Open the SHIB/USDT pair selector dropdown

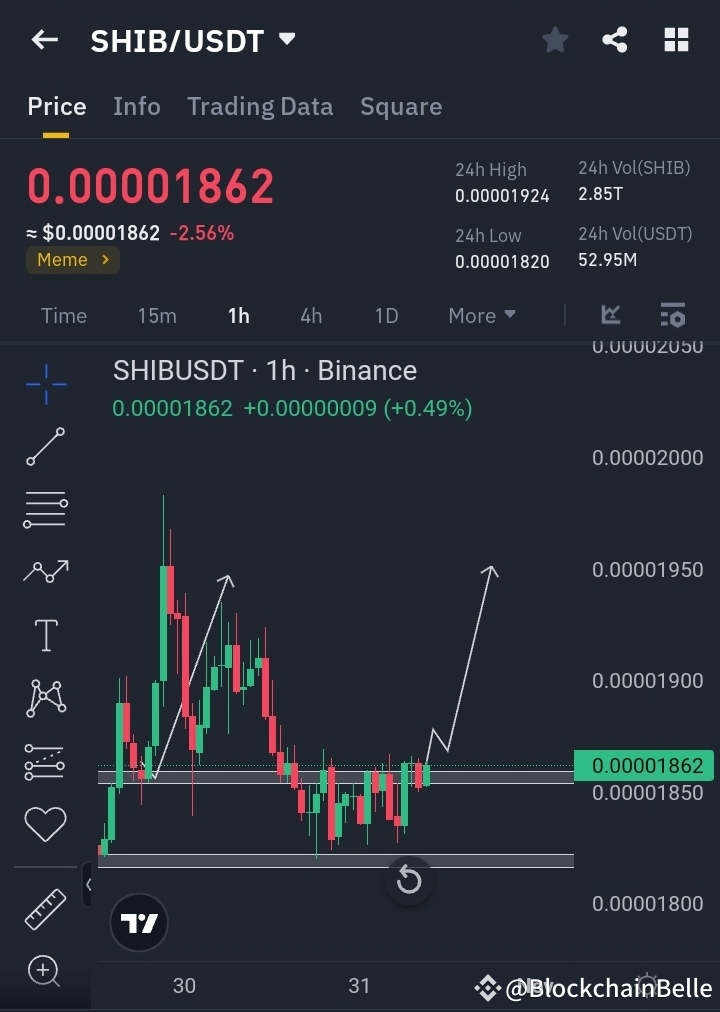[190, 40]
